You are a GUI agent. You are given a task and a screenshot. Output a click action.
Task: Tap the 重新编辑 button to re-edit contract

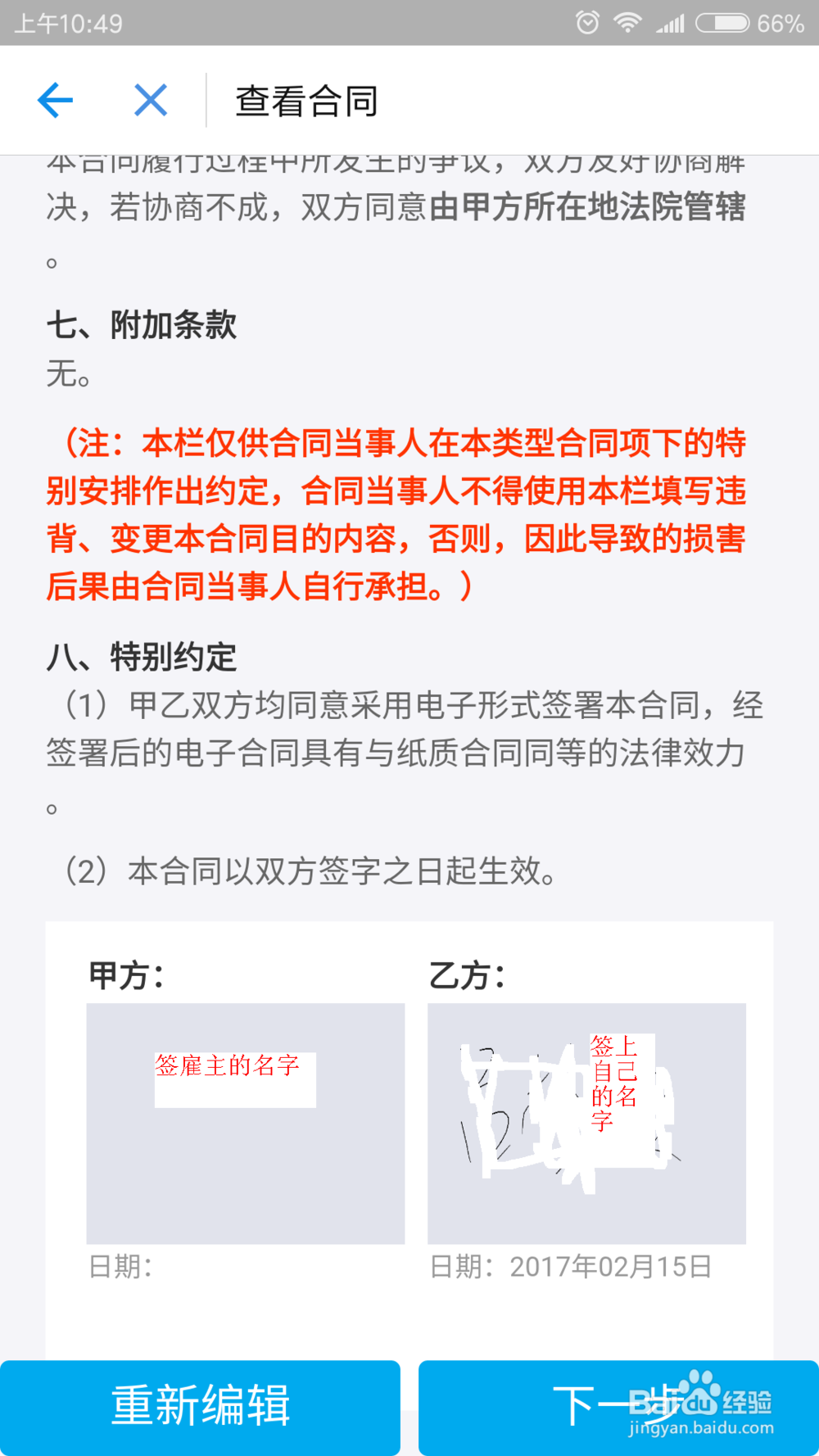pos(201,1406)
